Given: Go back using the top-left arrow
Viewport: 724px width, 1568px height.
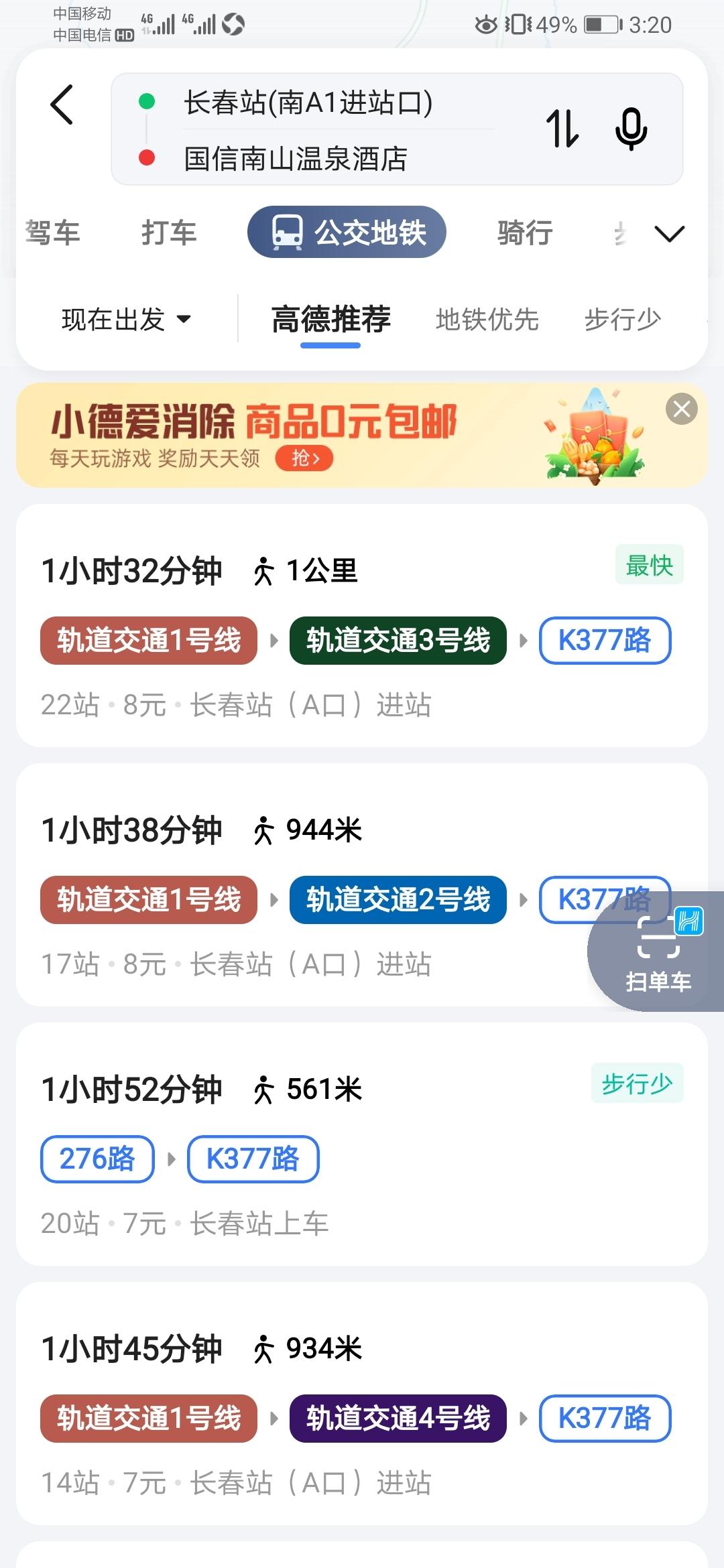Looking at the screenshot, I should [62, 105].
